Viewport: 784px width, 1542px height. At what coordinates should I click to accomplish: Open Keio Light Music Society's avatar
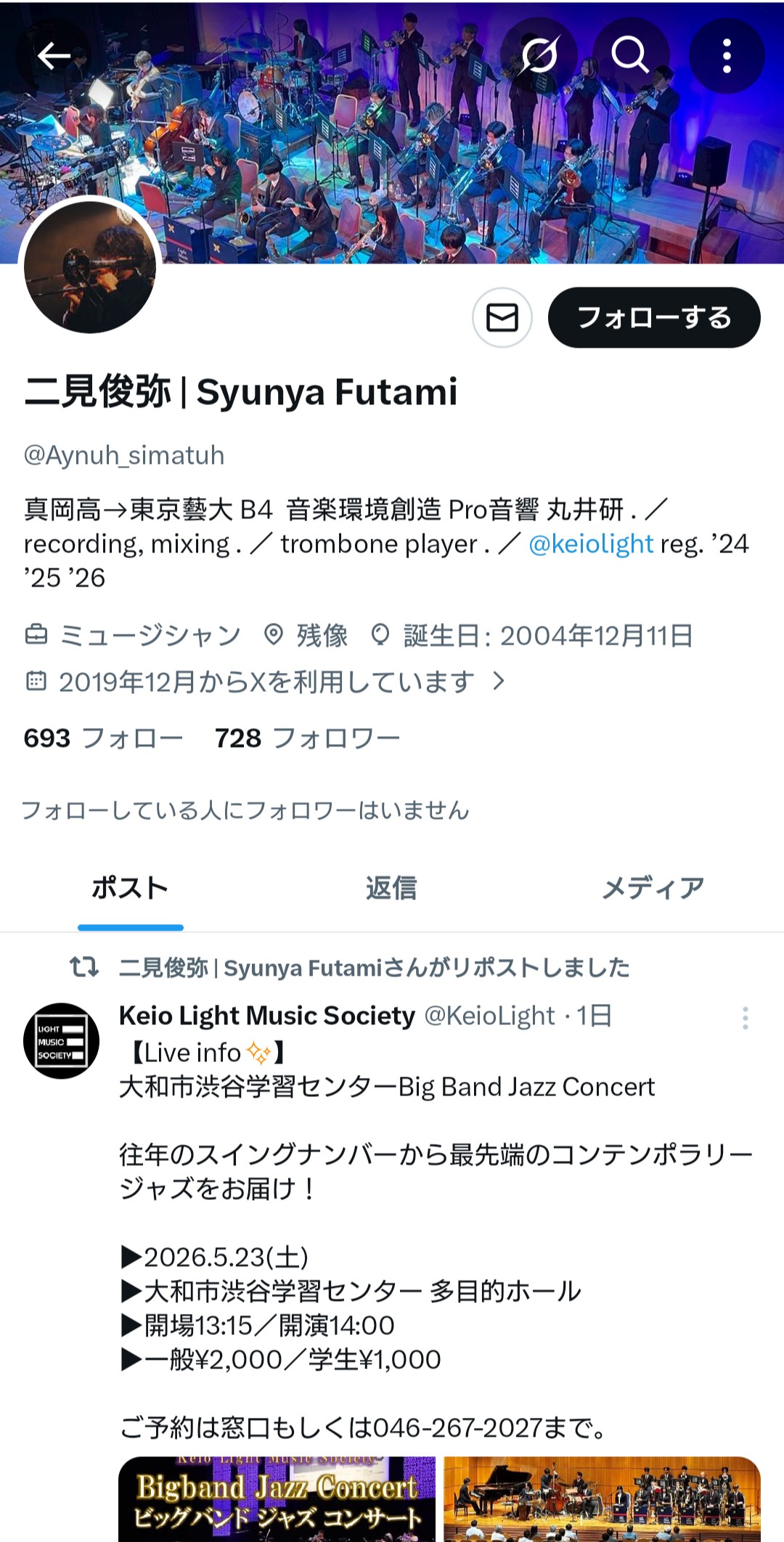coord(62,1040)
